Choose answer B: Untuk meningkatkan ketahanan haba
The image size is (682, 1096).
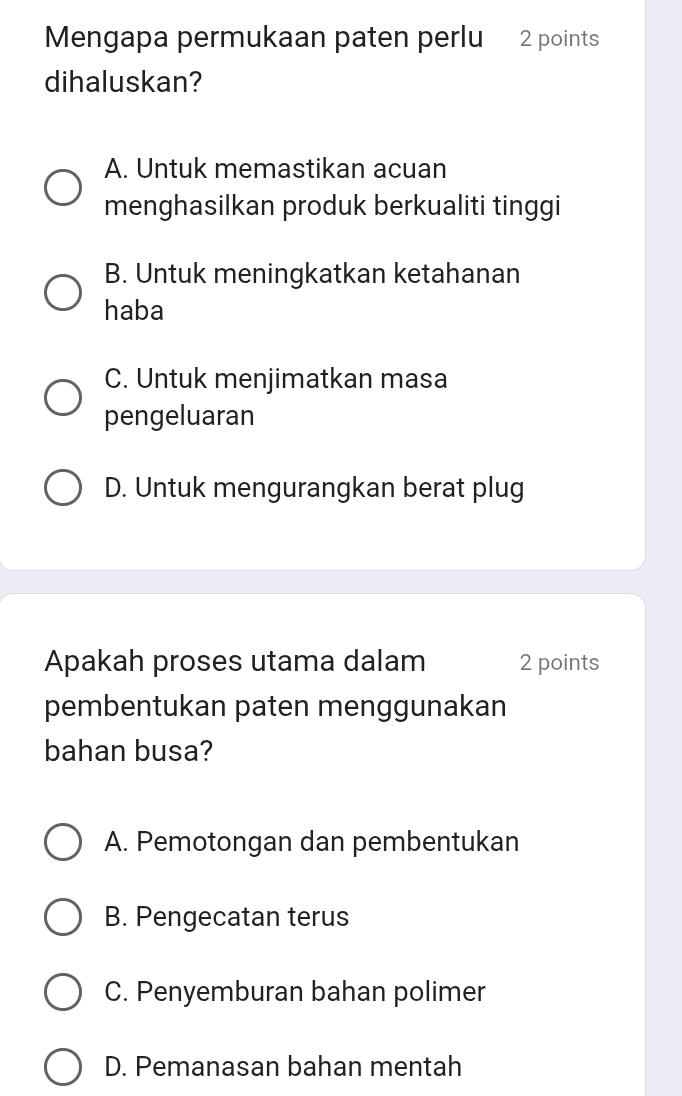(x=63, y=292)
